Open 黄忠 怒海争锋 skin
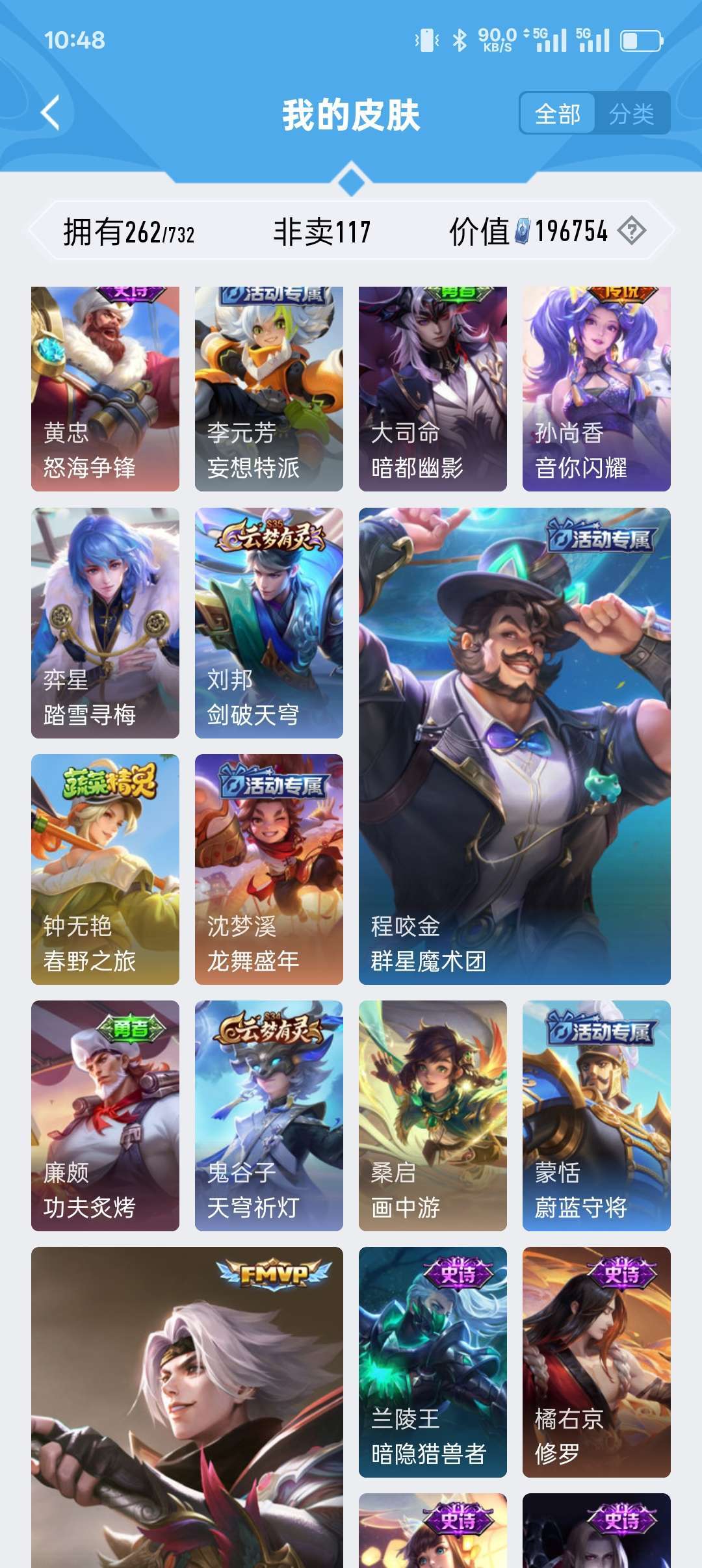This screenshot has width=702, height=1568. [105, 389]
